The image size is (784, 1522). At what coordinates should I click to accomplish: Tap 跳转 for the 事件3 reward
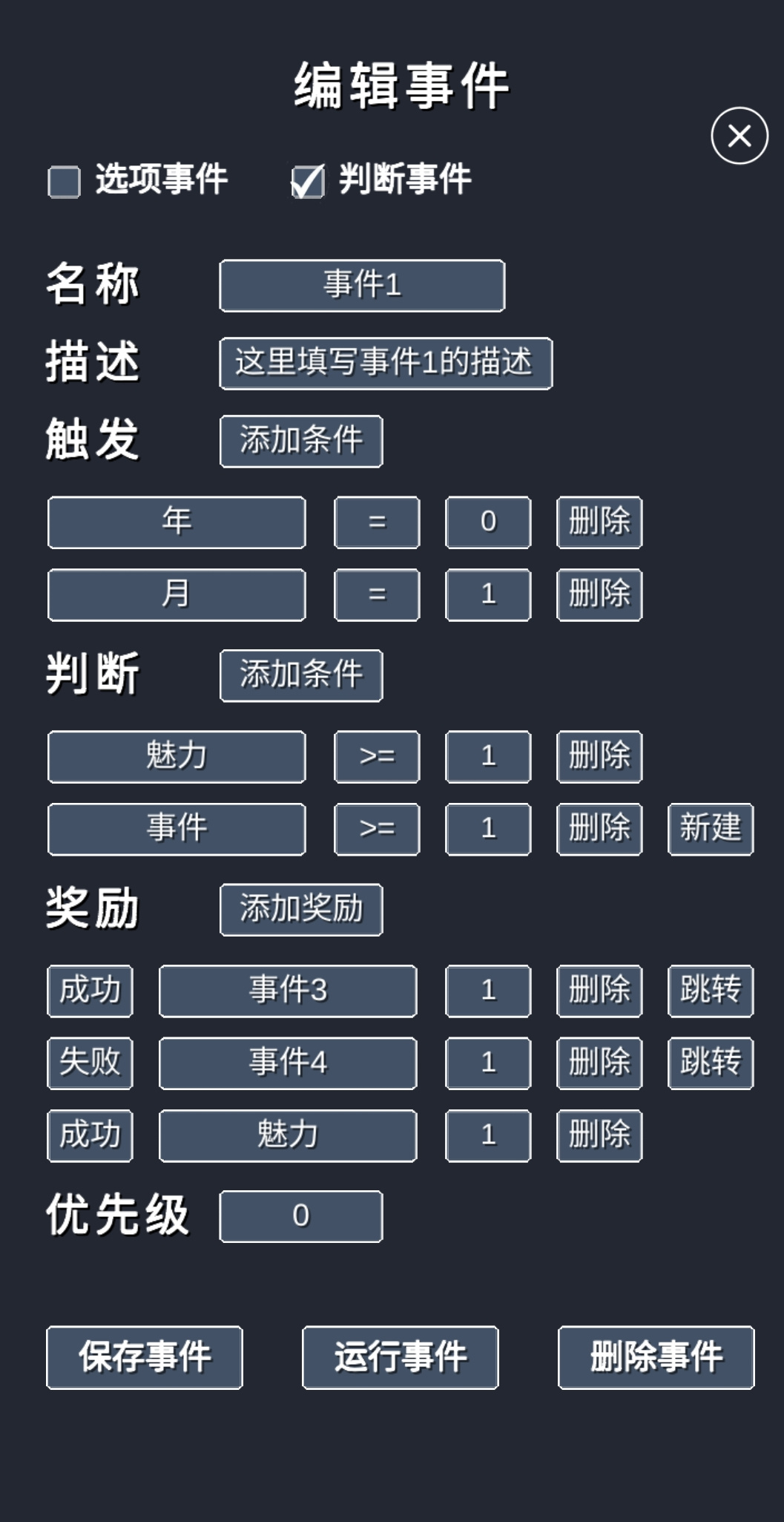tap(711, 991)
